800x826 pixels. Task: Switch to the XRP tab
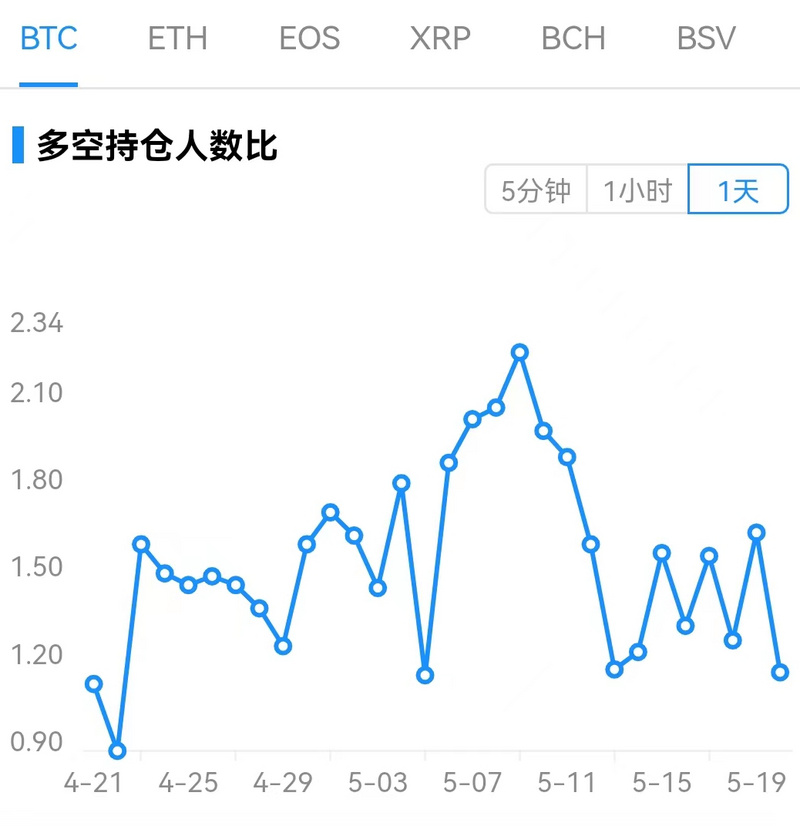pos(440,39)
